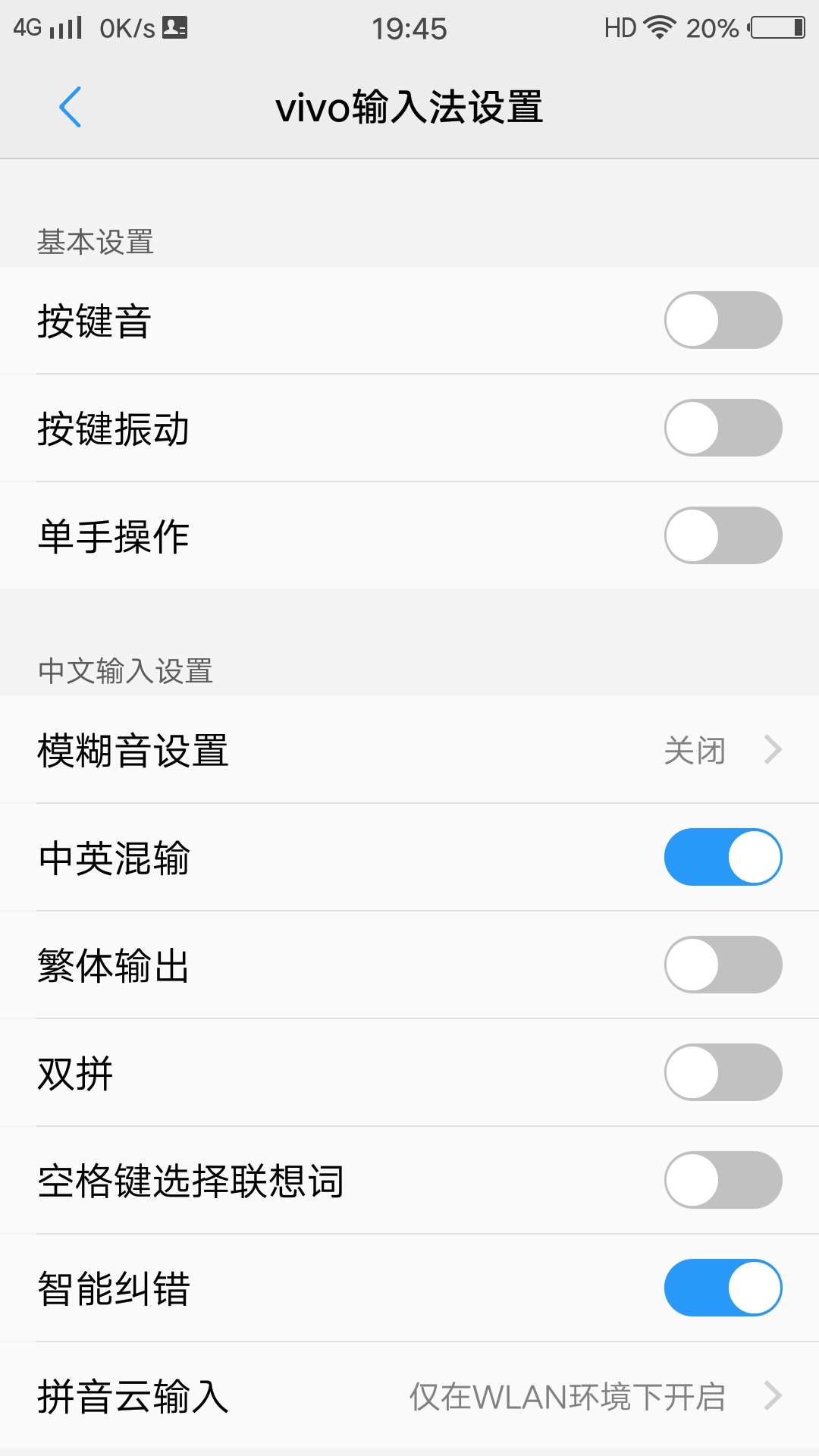The height and width of the screenshot is (1456, 819).
Task: Tap the chevron next to 关闭
Action: pos(773,750)
